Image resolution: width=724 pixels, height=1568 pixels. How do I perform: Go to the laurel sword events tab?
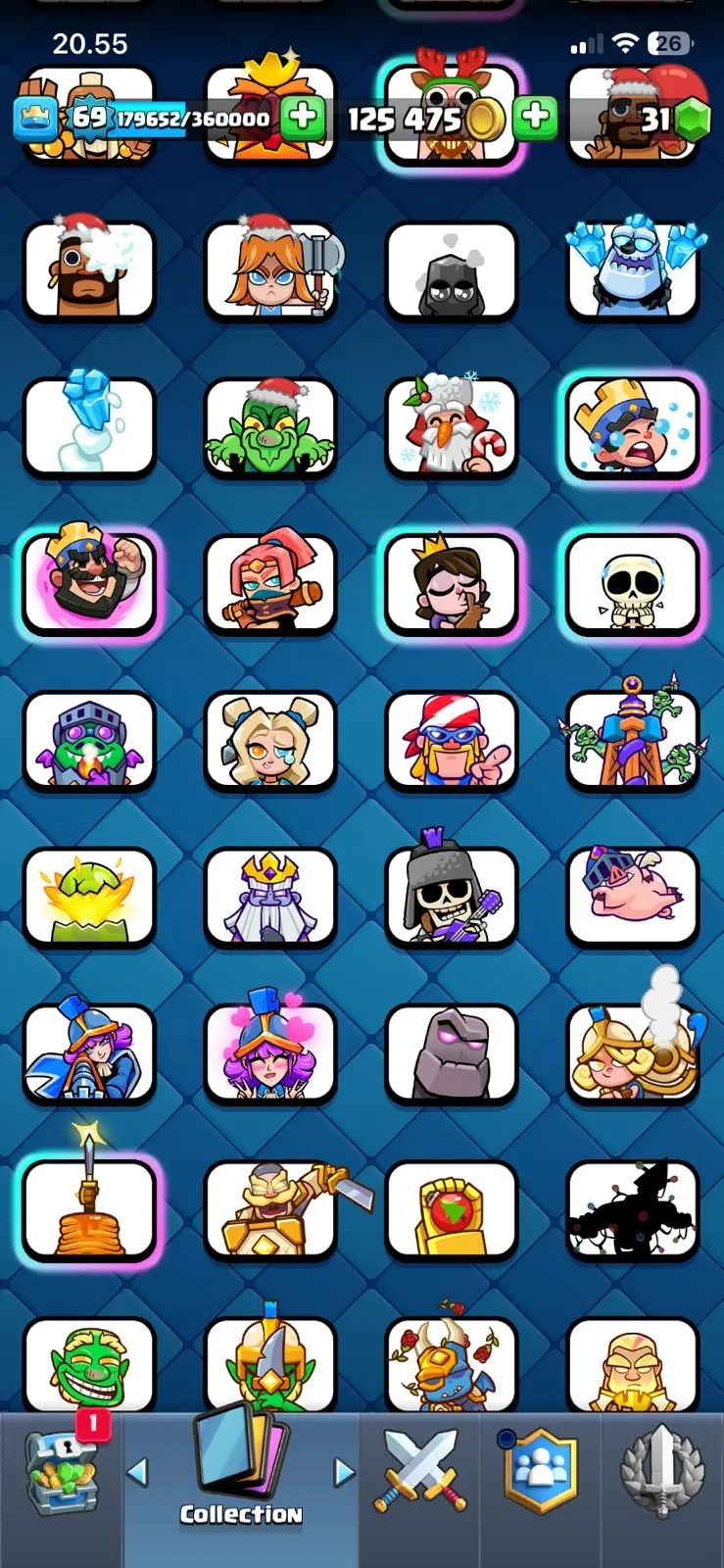[662, 1472]
